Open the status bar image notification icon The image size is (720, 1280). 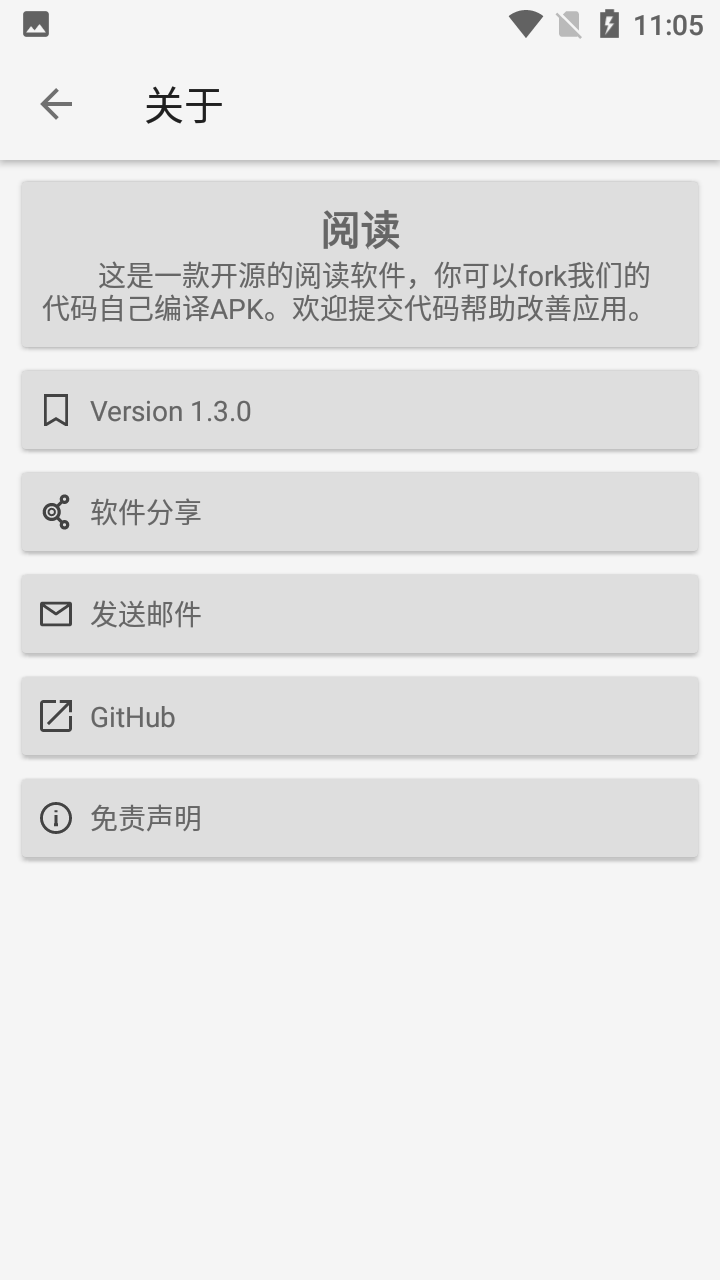click(35, 24)
